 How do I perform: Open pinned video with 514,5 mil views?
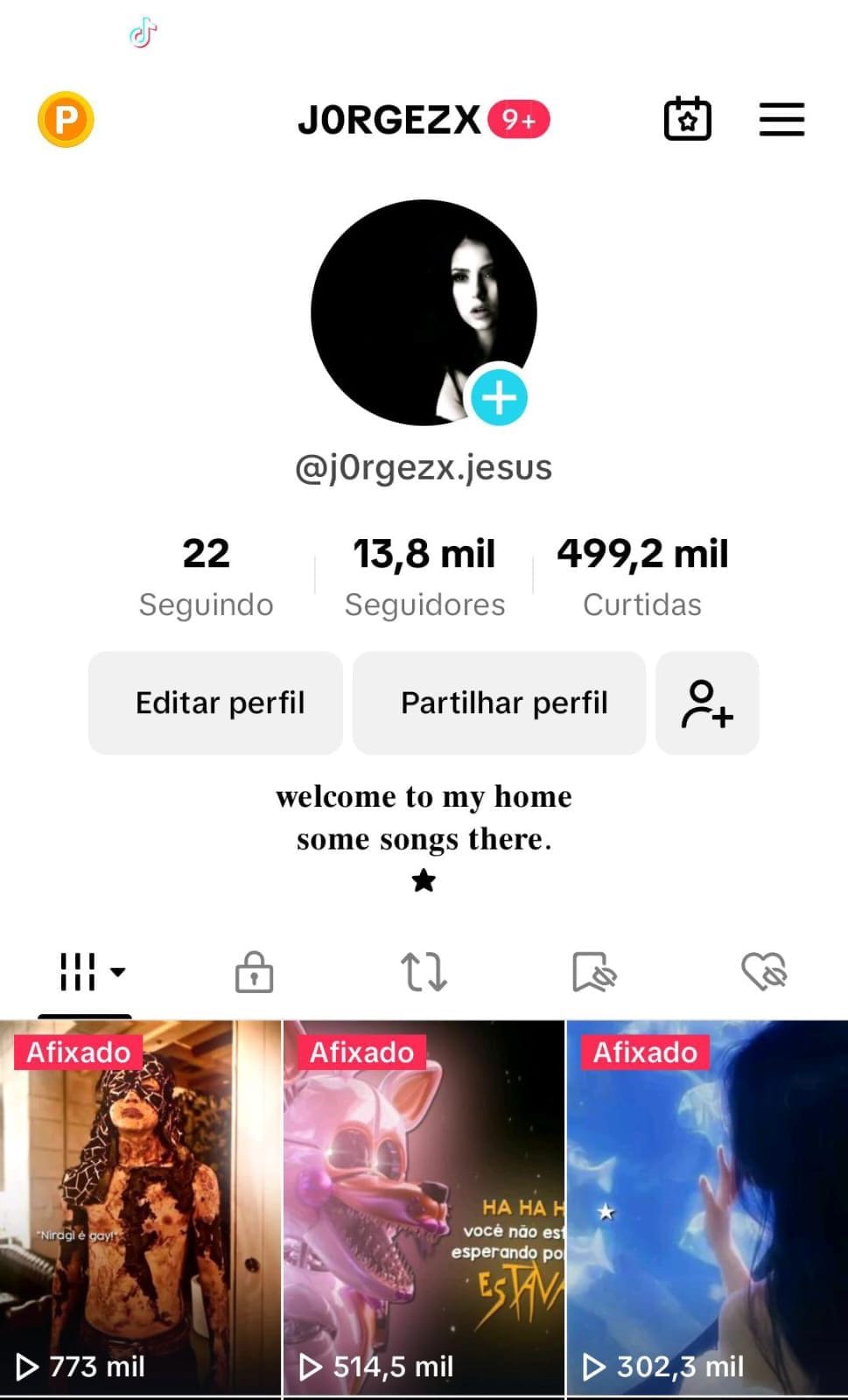tap(424, 1207)
